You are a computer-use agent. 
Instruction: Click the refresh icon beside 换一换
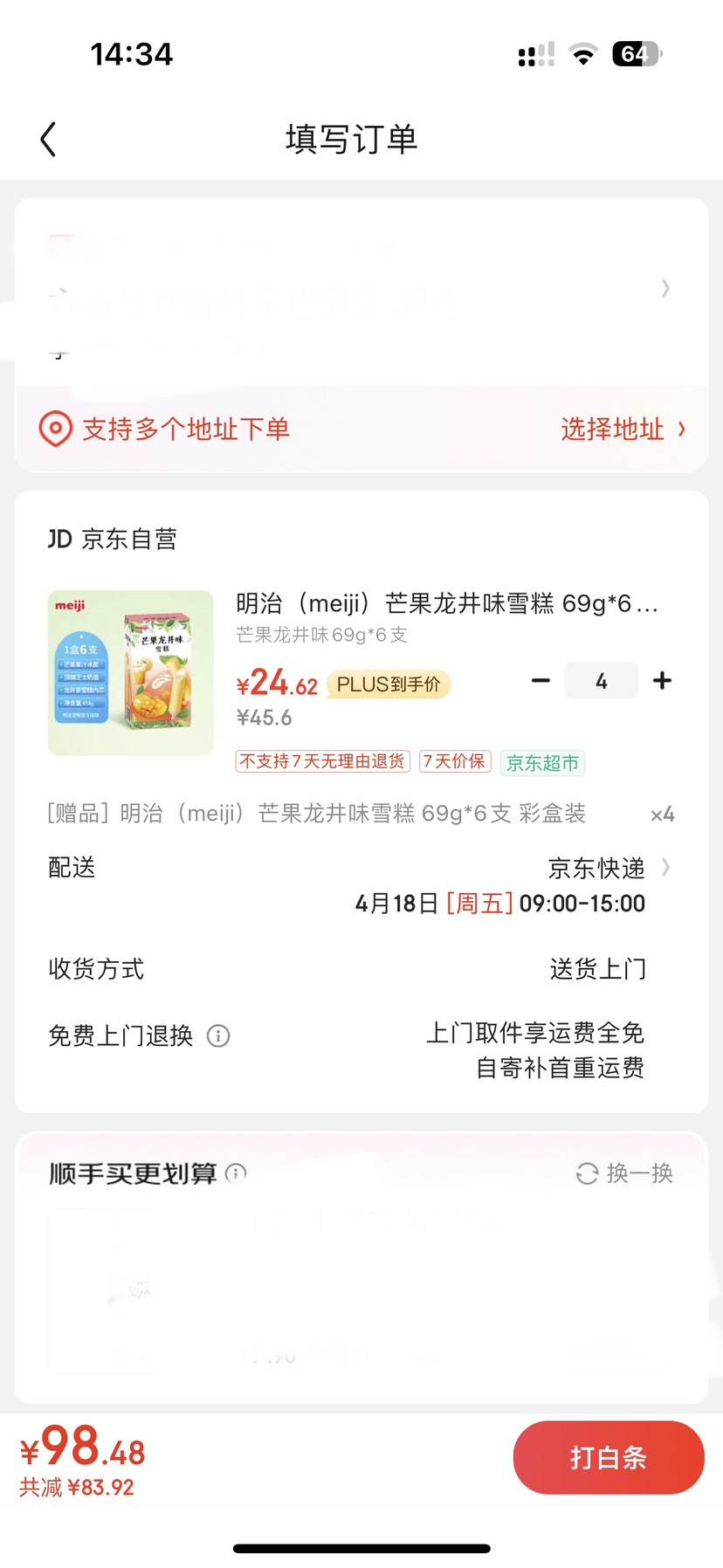point(586,1174)
